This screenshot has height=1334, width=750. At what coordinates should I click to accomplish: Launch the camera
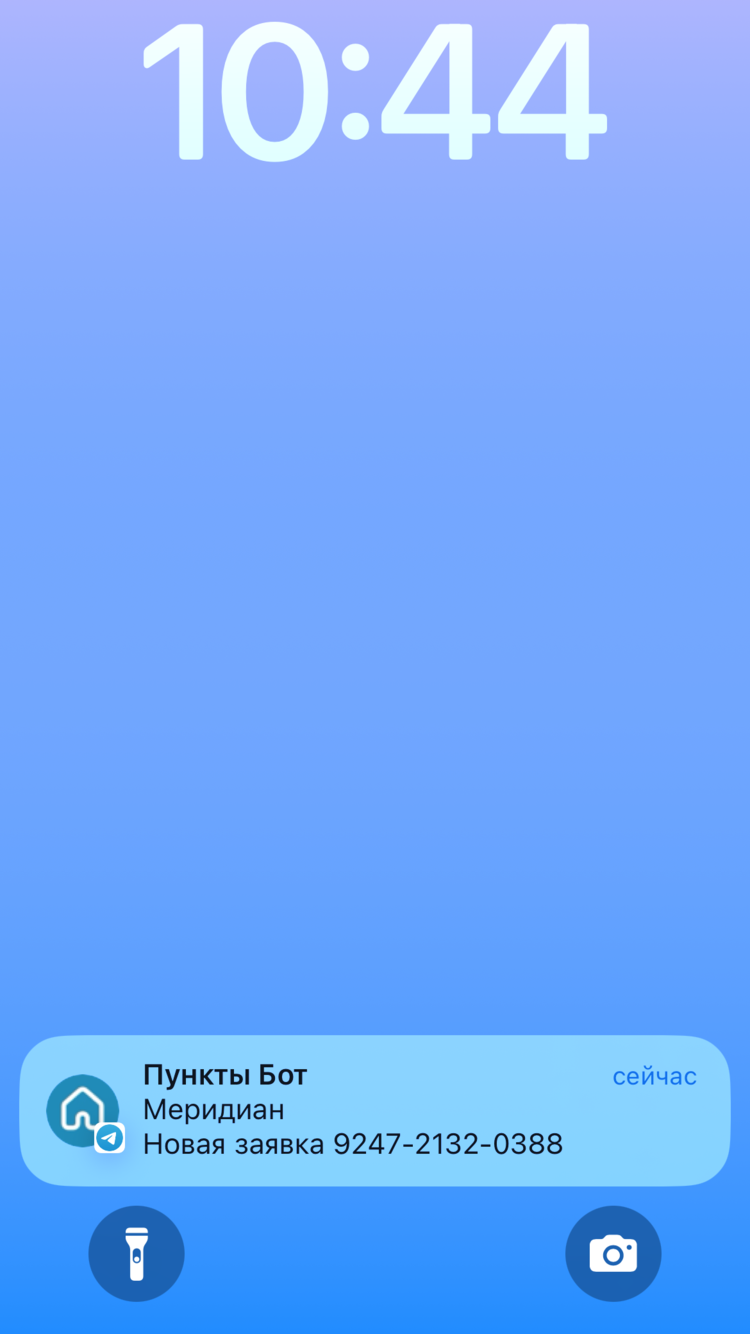(x=613, y=1254)
